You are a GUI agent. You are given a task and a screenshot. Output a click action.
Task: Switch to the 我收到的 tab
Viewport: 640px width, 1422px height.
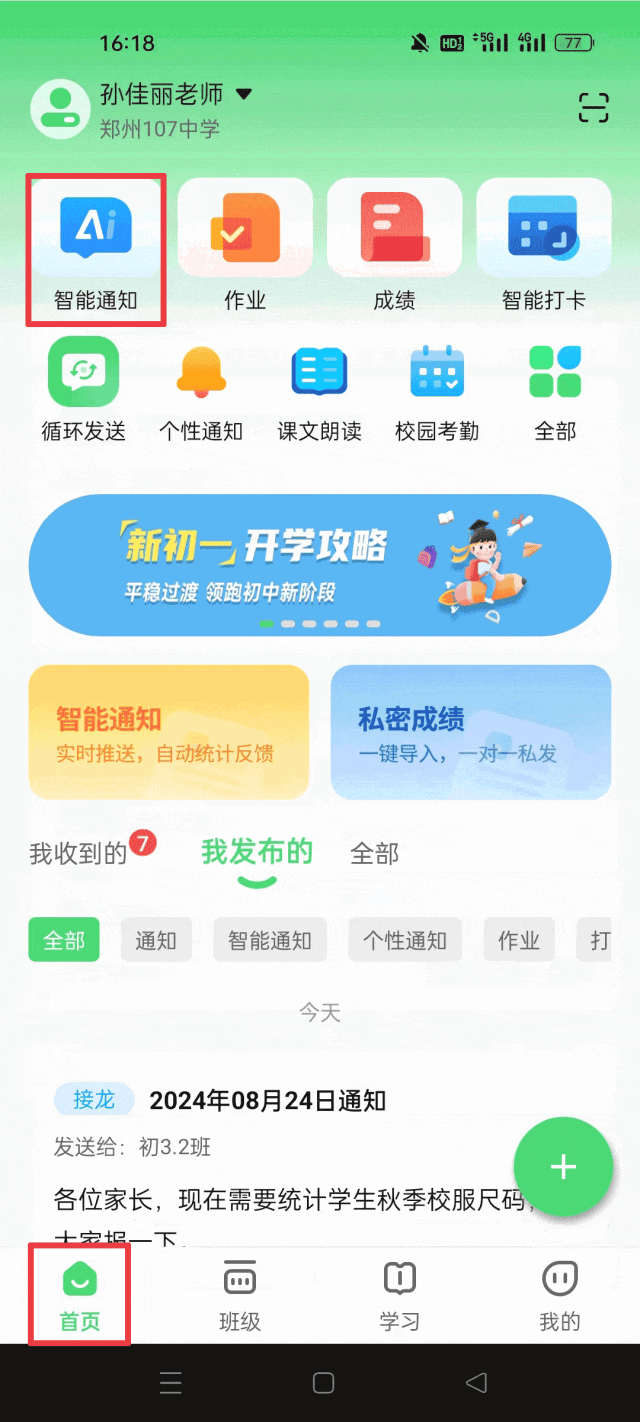[78, 853]
